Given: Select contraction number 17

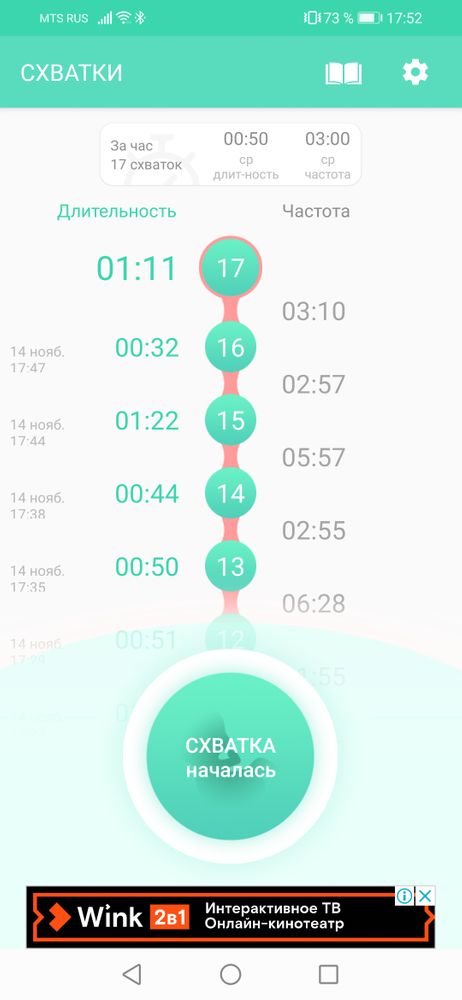Looking at the screenshot, I should click(x=230, y=267).
